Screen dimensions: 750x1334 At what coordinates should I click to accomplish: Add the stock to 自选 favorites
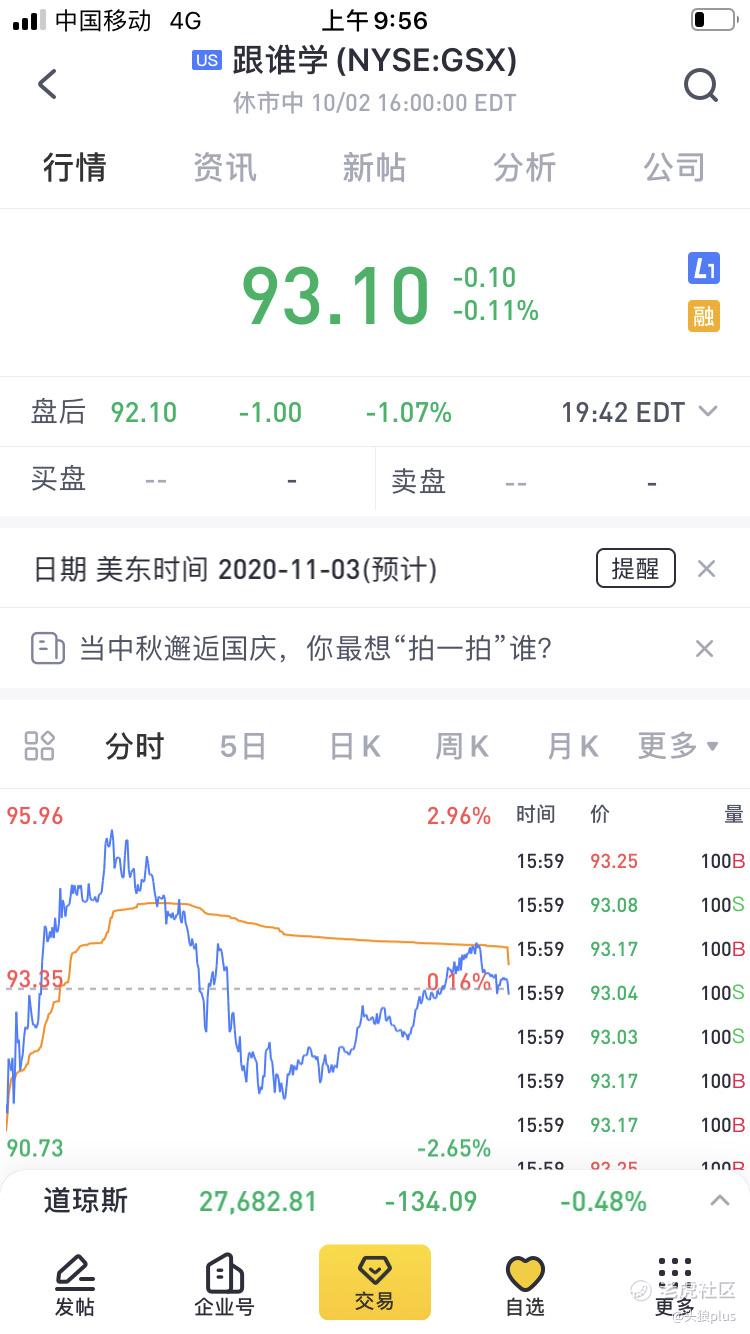click(525, 1286)
